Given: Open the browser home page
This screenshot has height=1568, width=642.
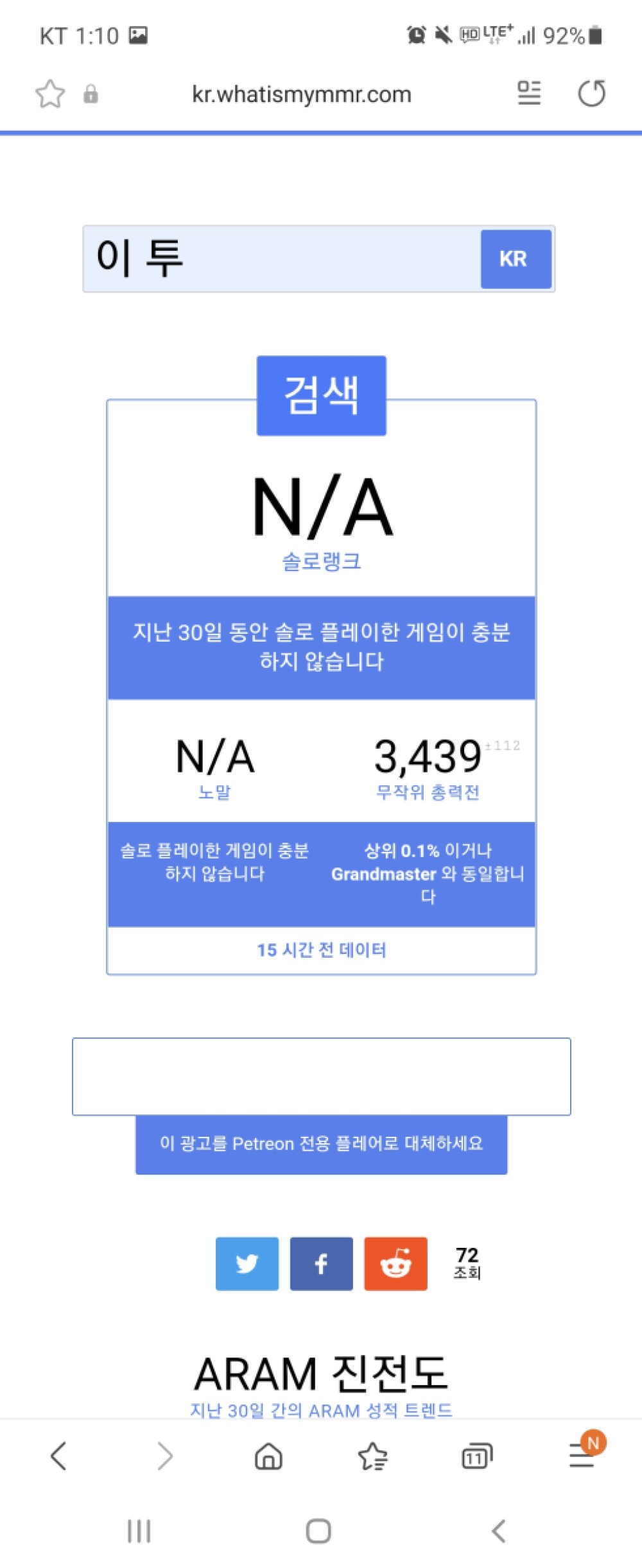Looking at the screenshot, I should pyautogui.click(x=268, y=1456).
